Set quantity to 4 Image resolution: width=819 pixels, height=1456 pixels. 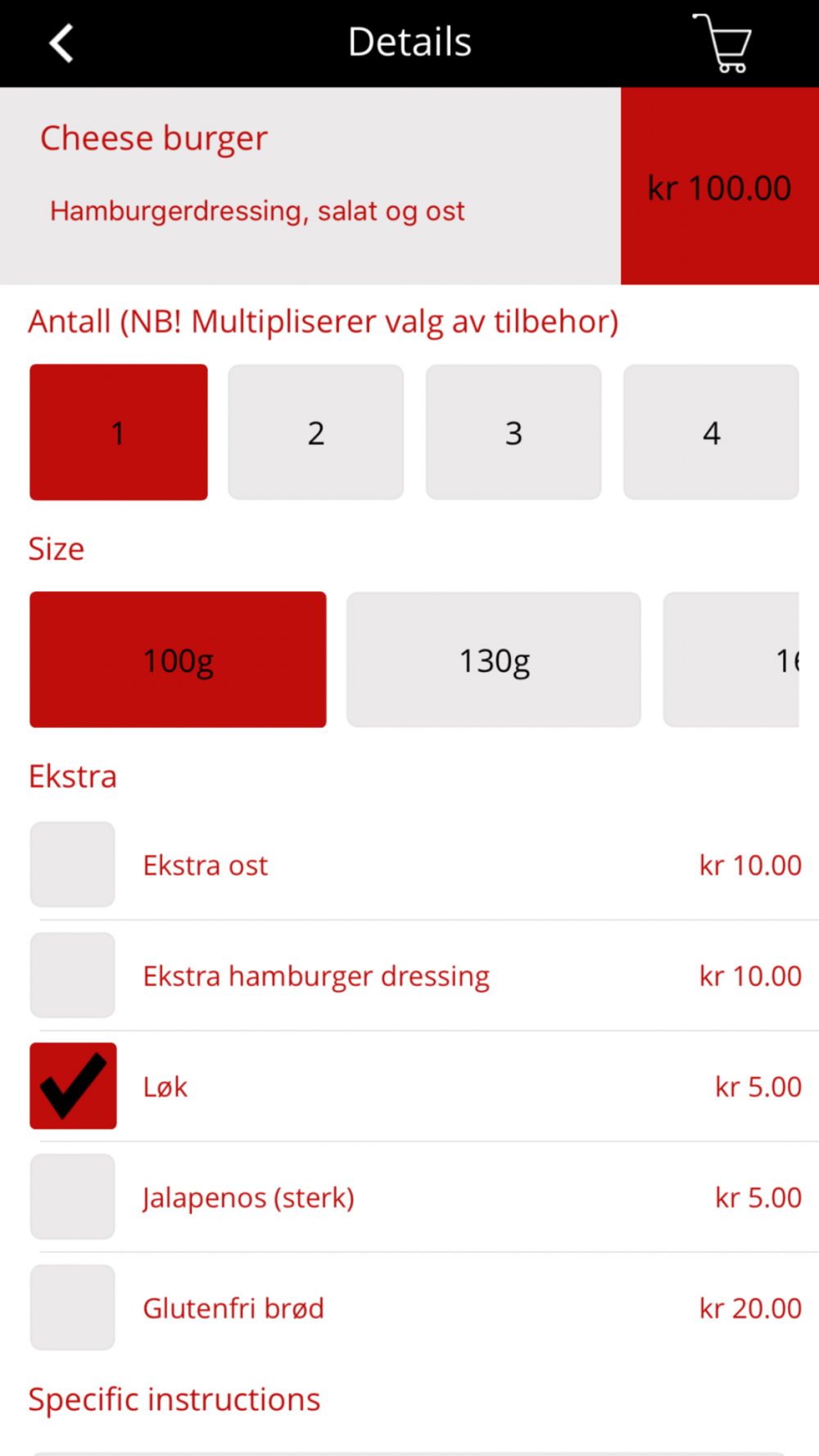(x=711, y=432)
